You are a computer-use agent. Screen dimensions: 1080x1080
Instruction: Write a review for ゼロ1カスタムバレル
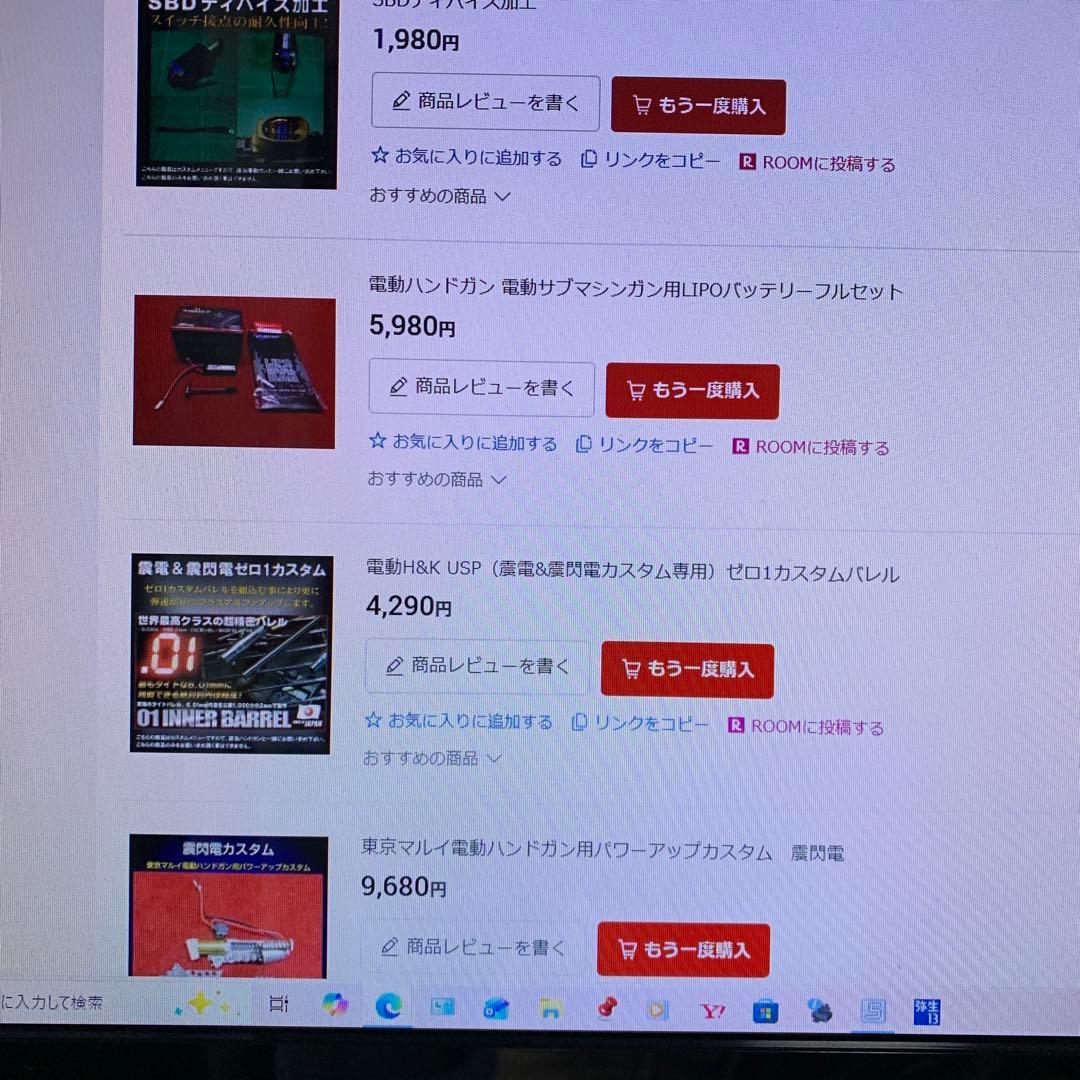(x=477, y=666)
